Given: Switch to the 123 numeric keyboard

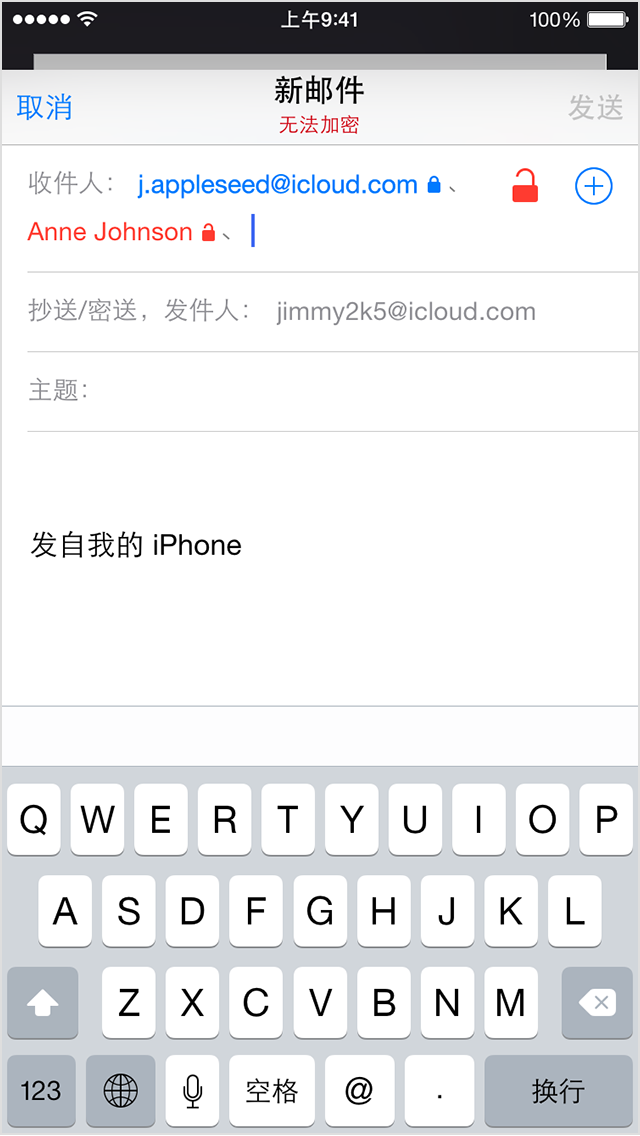Looking at the screenshot, I should coord(41,1090).
